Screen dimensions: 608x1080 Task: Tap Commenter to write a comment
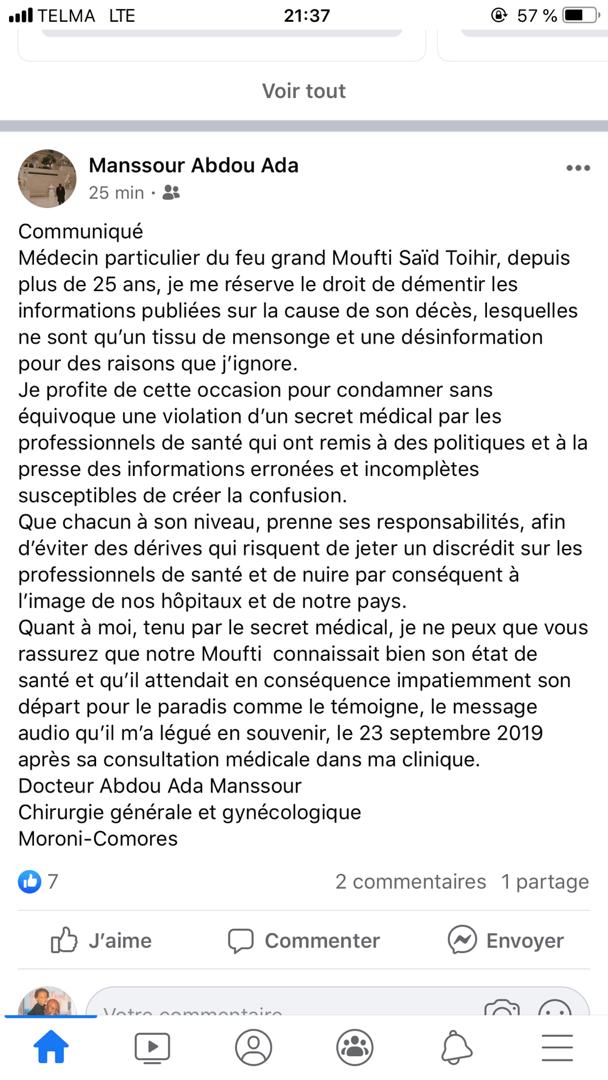click(x=304, y=940)
